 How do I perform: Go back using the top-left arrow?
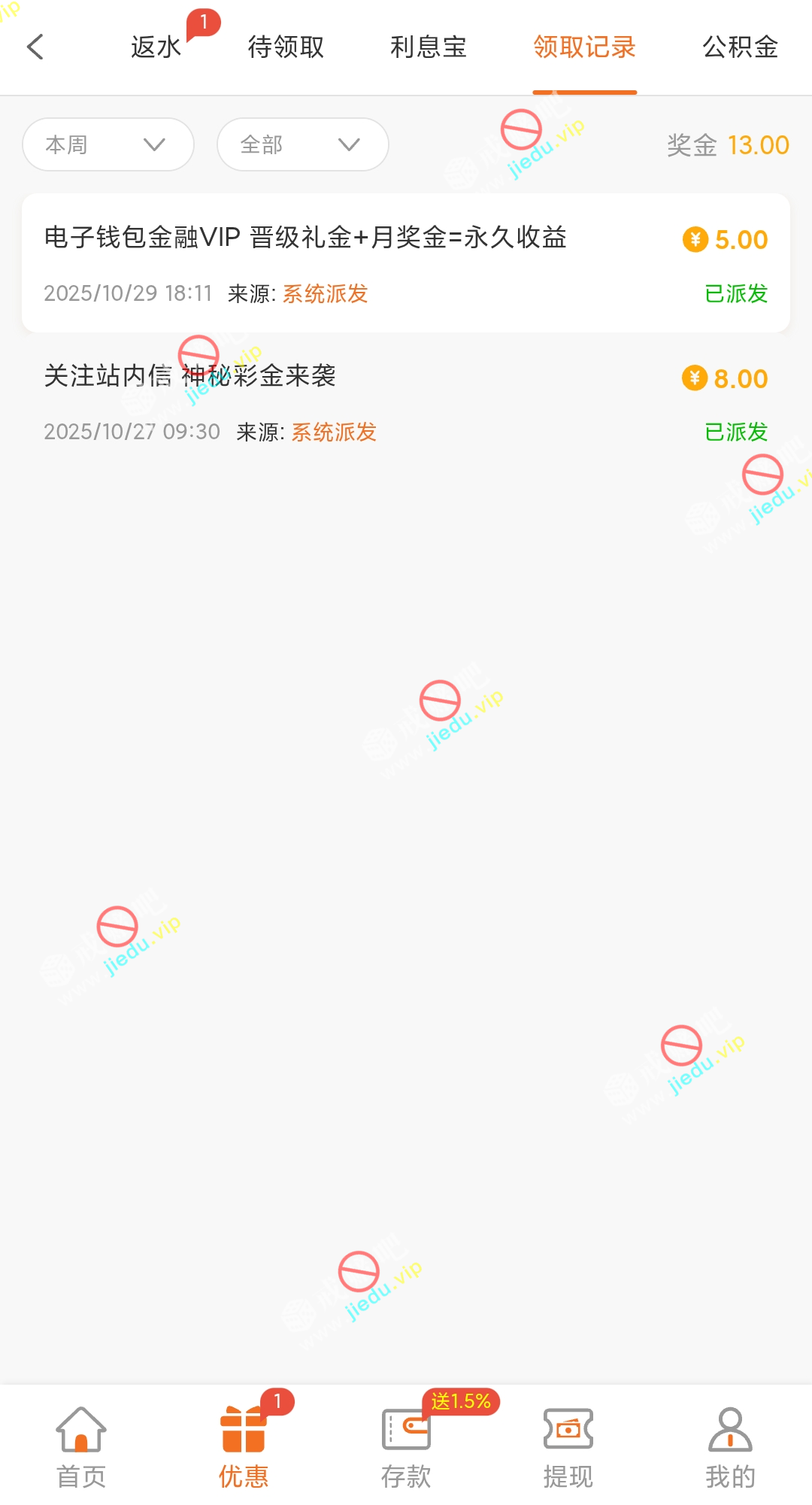pos(35,47)
